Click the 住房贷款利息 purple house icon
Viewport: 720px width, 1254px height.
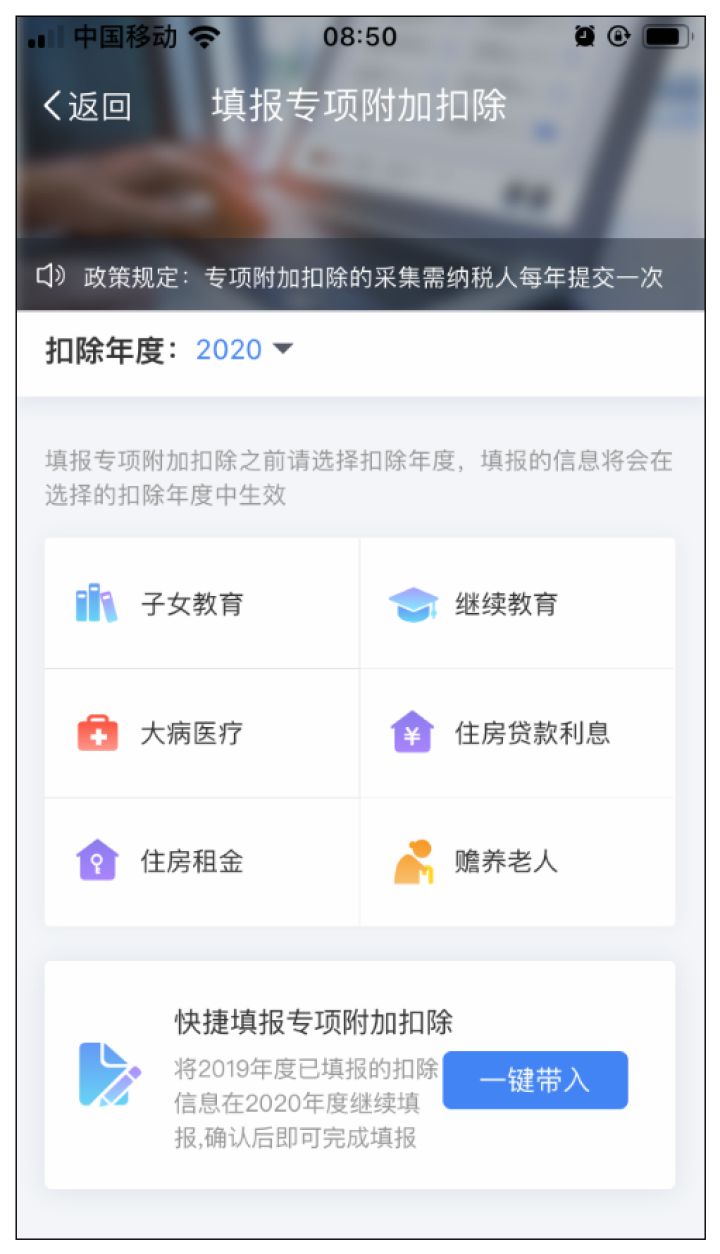410,733
